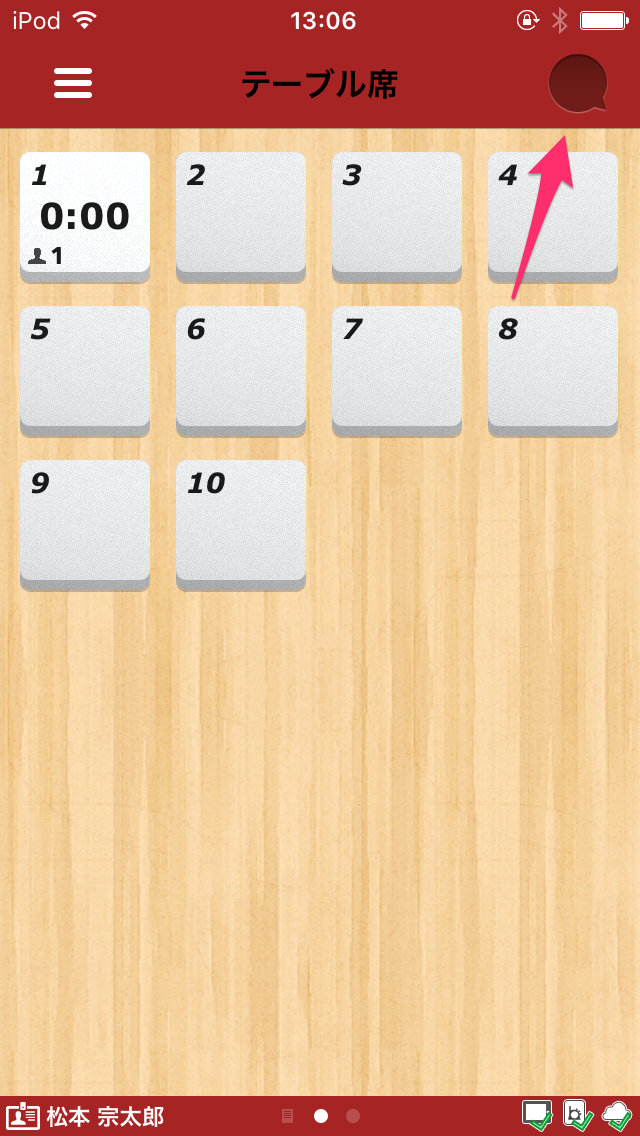Tap the staff name 松本 宗太郎

105,1116
